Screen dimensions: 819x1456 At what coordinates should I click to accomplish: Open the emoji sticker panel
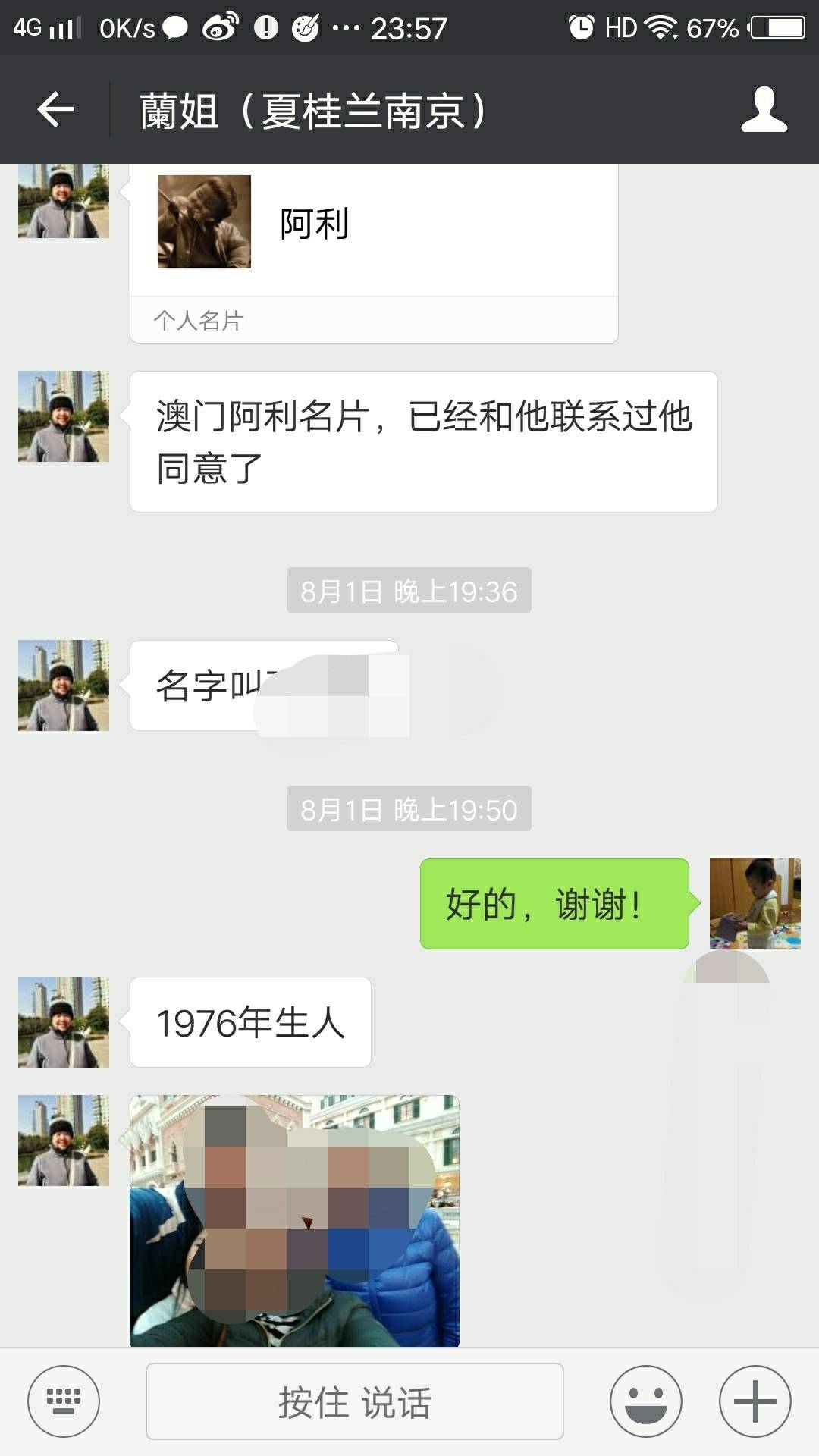645,1401
